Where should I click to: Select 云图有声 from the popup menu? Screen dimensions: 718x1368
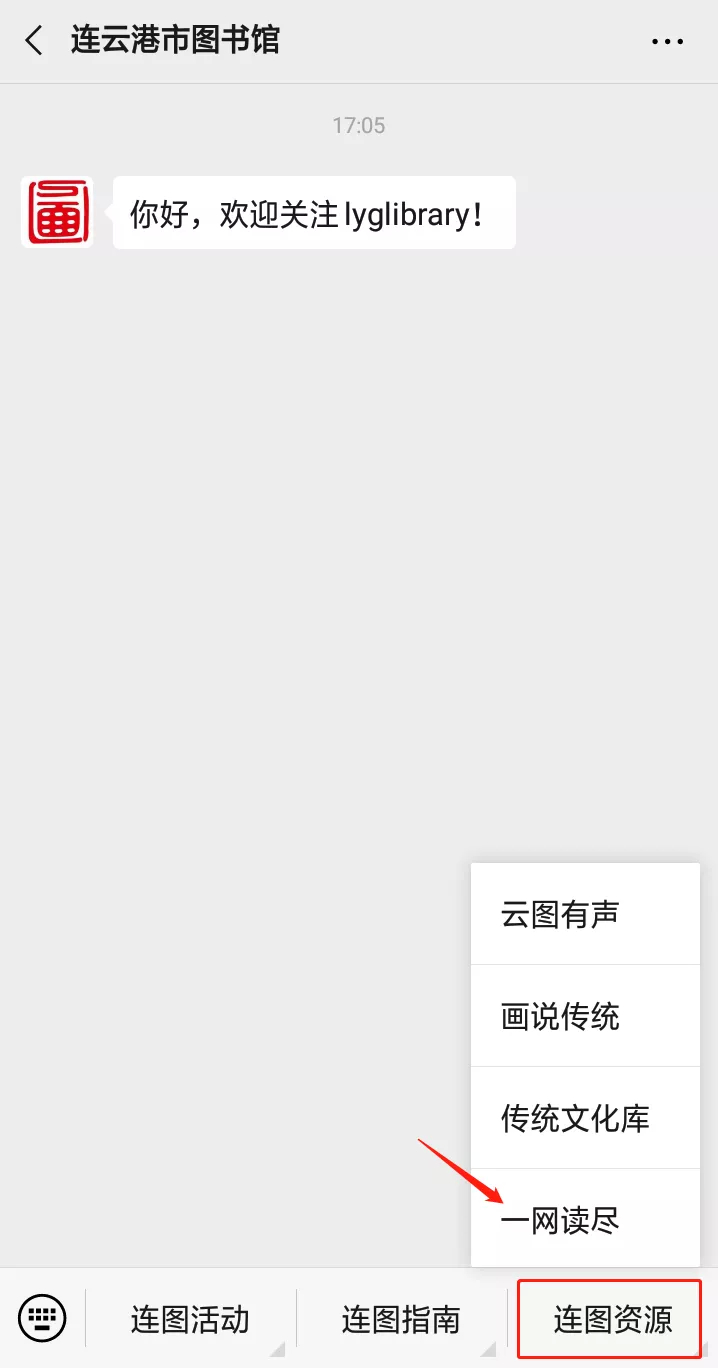[x=585, y=914]
